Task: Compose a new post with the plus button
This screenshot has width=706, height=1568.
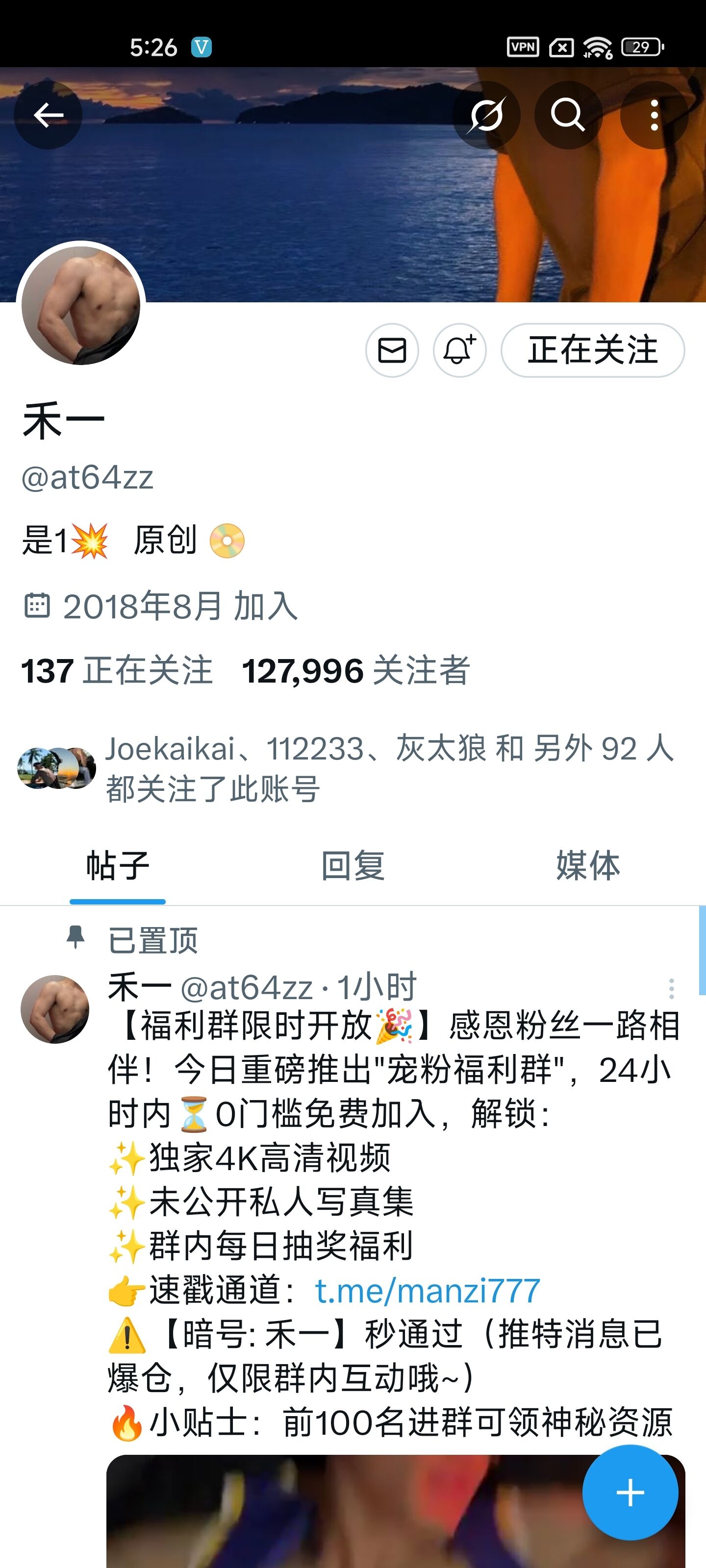Action: coord(630,1493)
